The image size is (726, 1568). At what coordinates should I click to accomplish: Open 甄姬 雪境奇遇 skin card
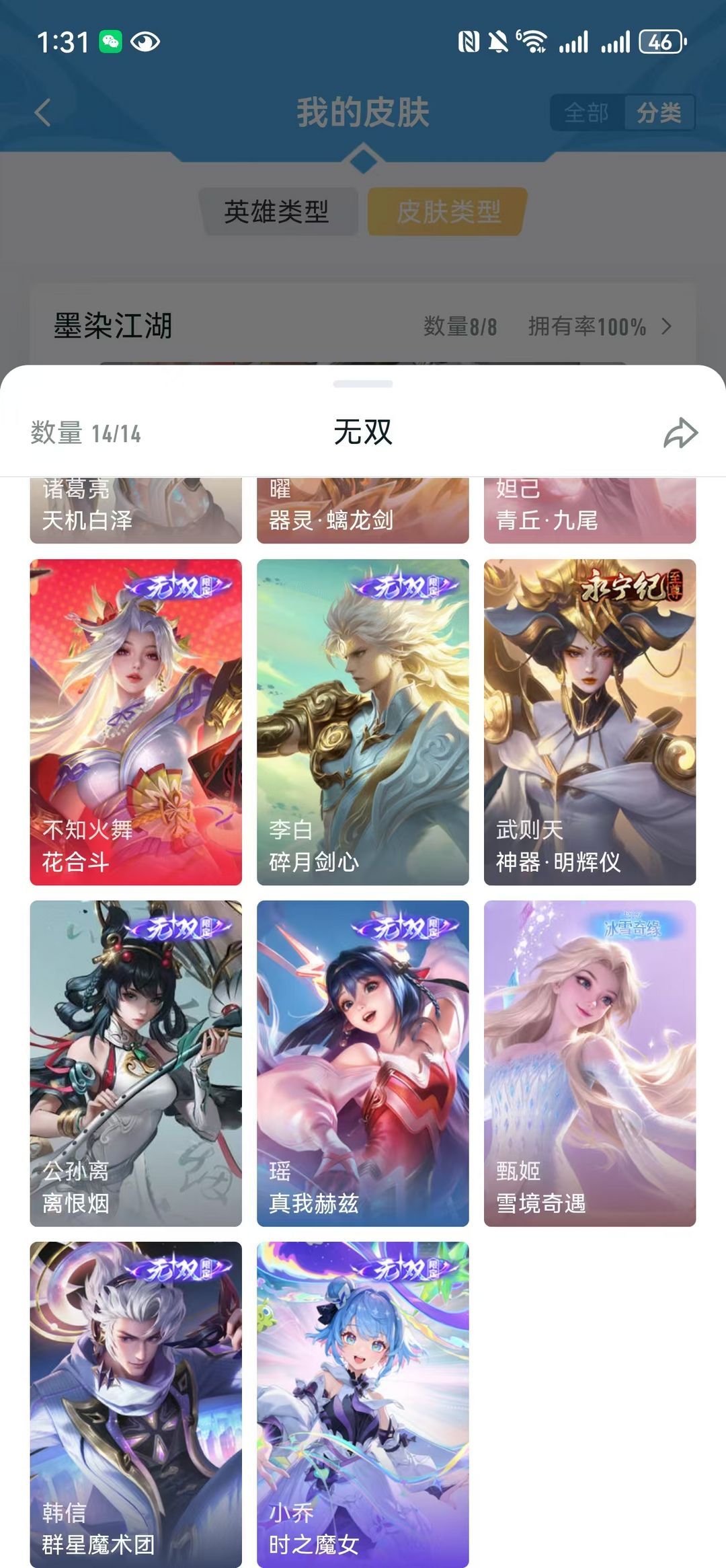[x=590, y=1063]
